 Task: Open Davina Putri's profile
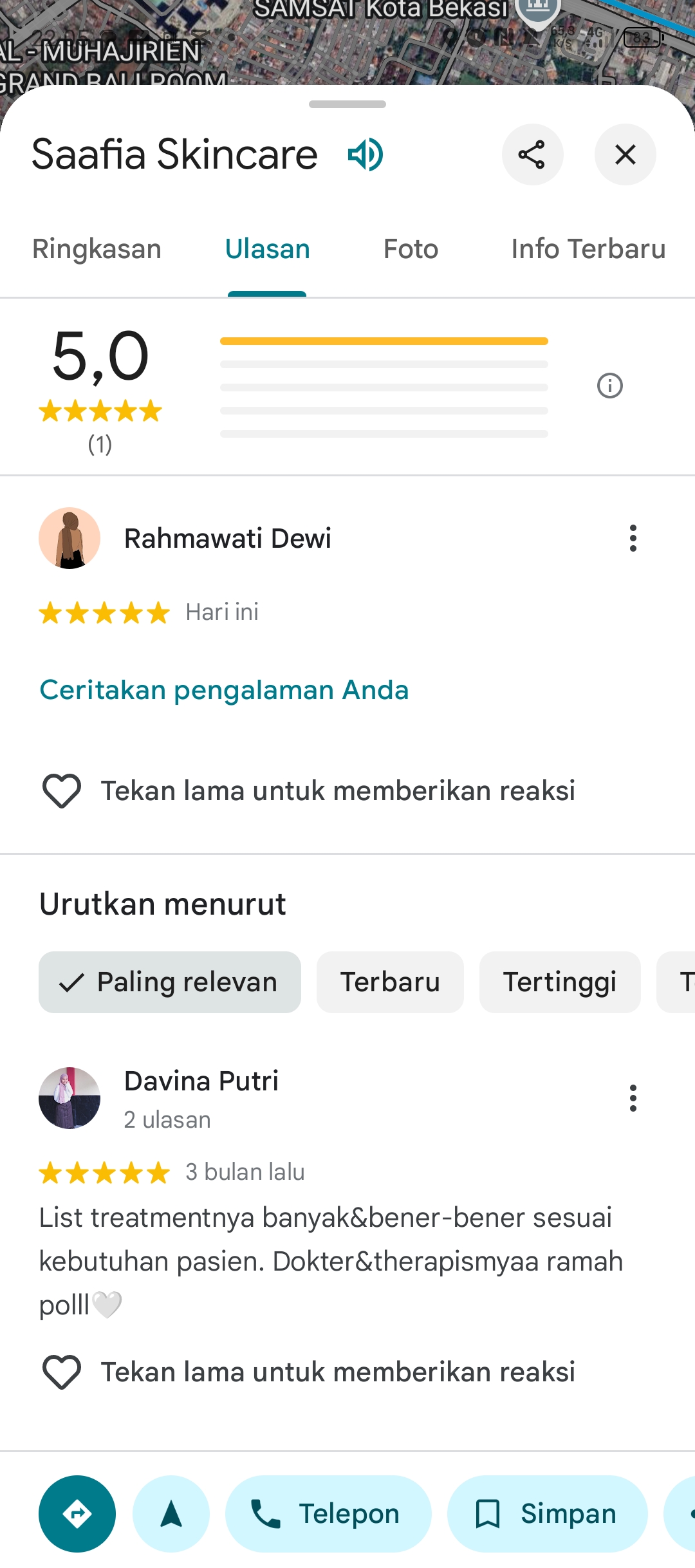(x=201, y=1081)
